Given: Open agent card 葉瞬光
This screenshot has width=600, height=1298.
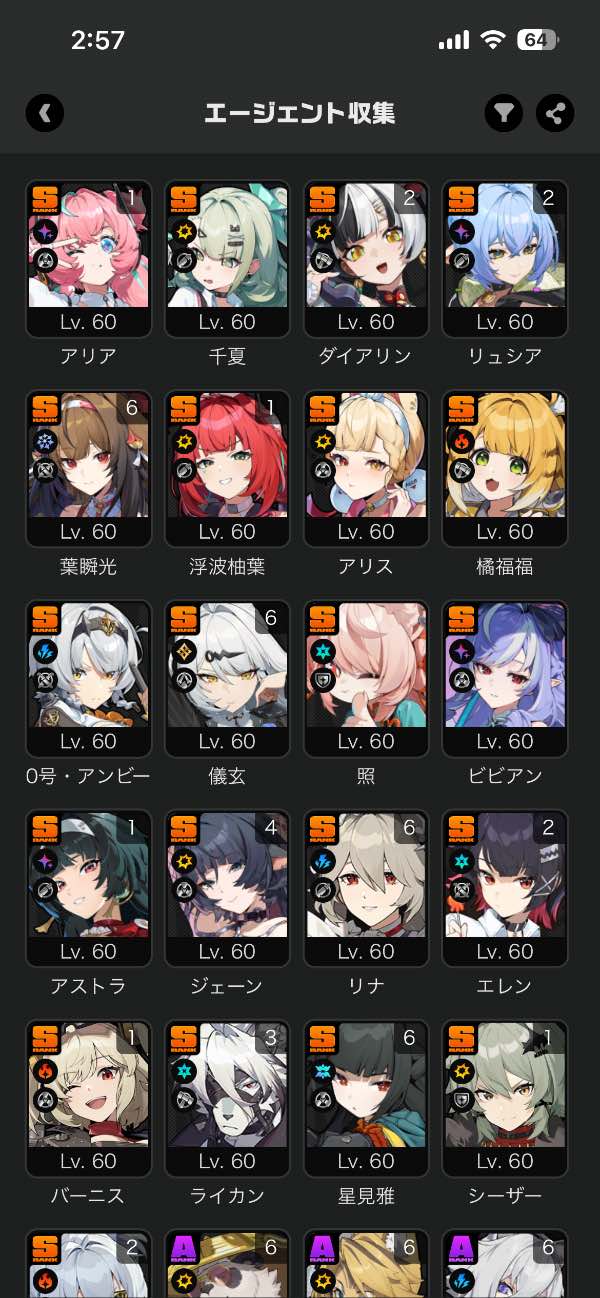Looking at the screenshot, I should [x=89, y=468].
